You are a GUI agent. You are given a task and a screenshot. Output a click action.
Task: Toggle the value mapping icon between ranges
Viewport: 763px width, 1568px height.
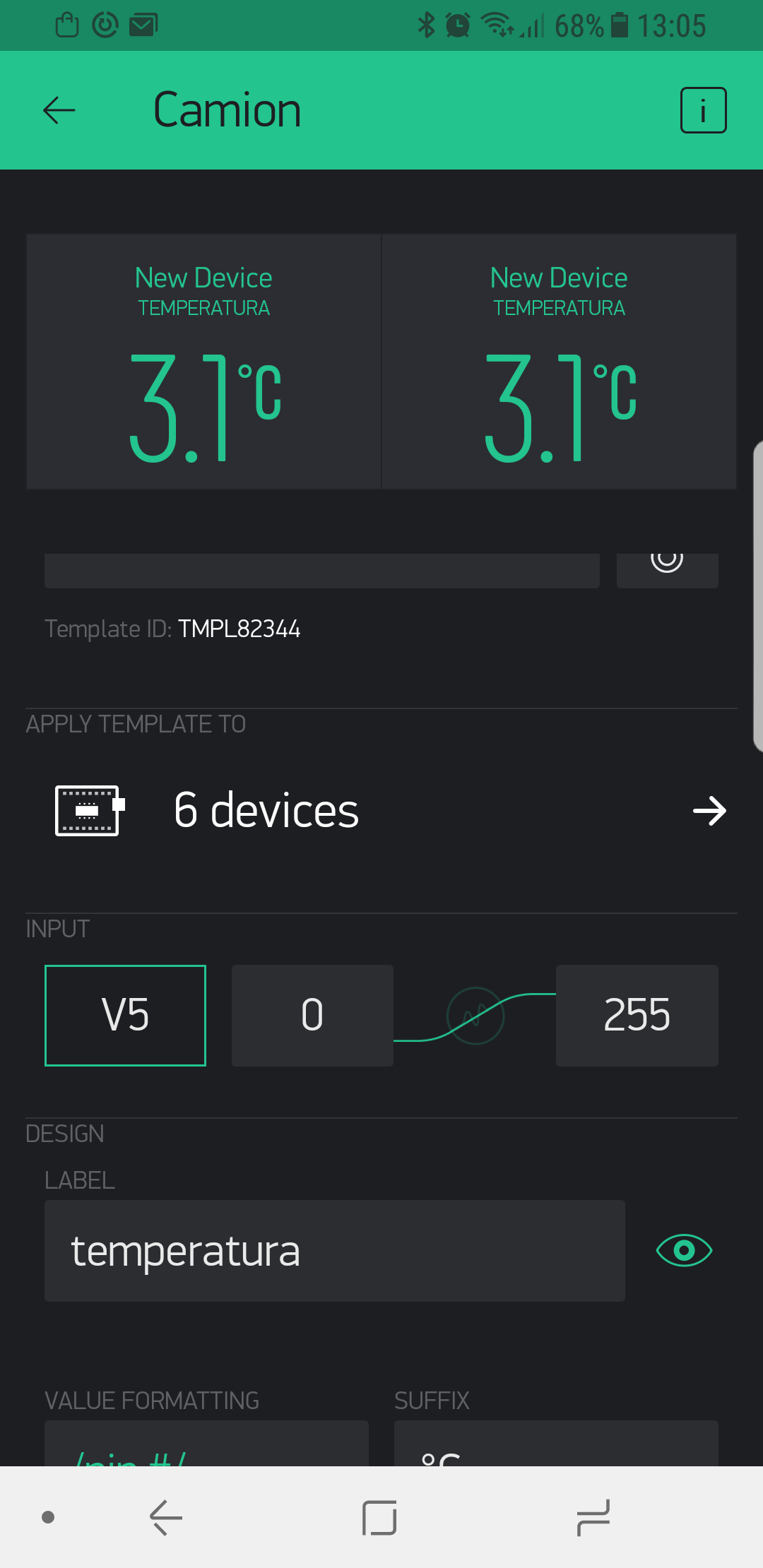pos(475,1016)
